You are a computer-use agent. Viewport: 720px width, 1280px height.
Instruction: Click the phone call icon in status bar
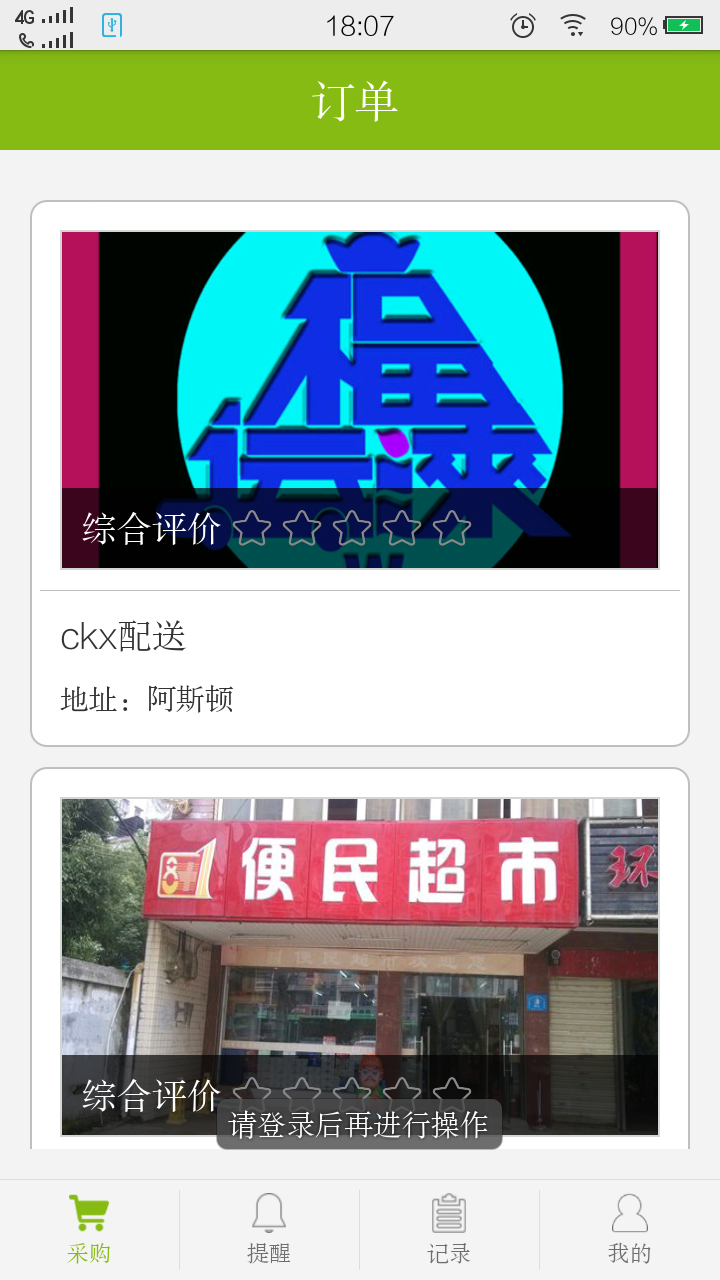click(25, 40)
